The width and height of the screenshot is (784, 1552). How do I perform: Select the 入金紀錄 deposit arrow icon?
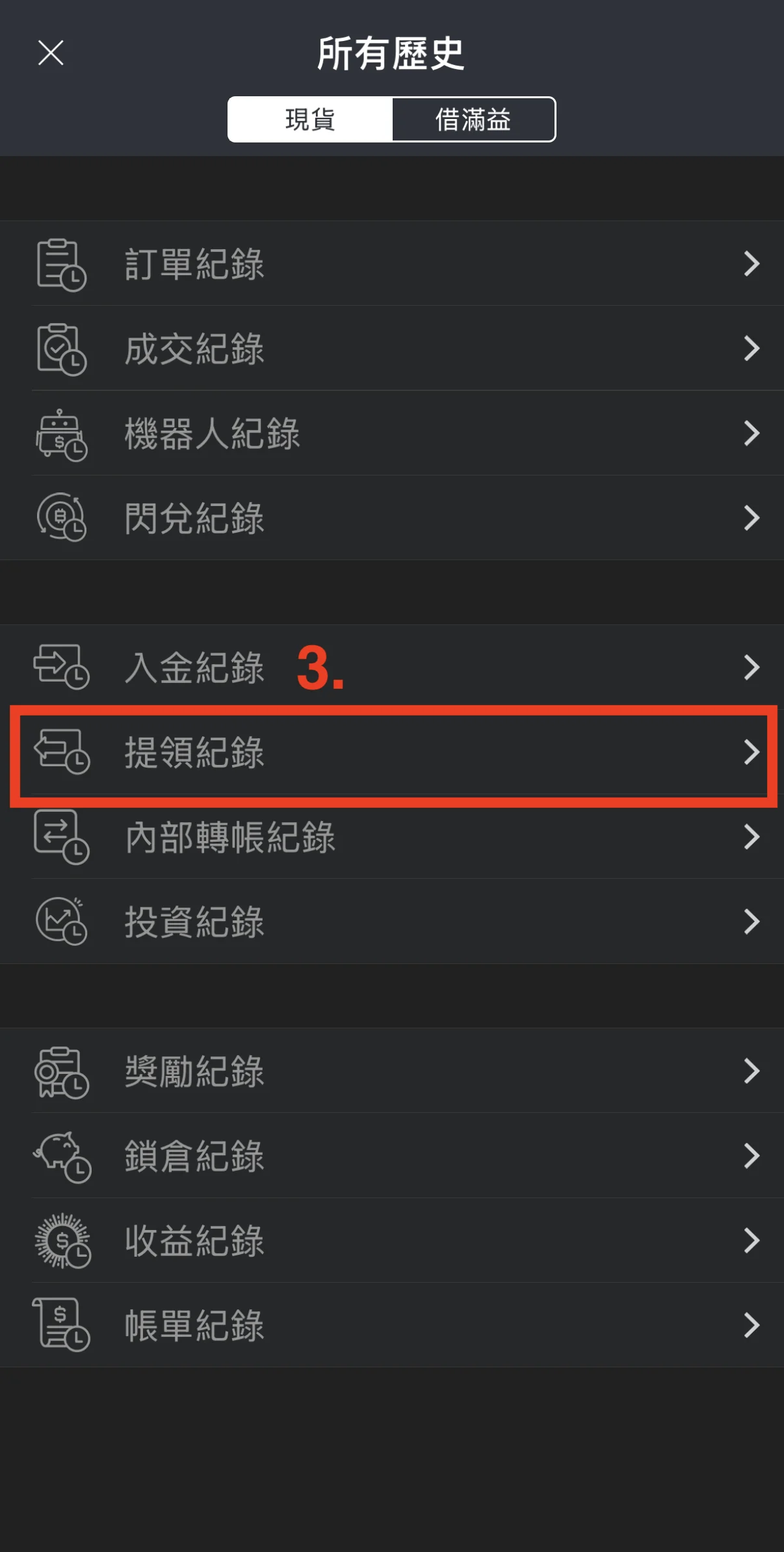pyautogui.click(x=62, y=667)
